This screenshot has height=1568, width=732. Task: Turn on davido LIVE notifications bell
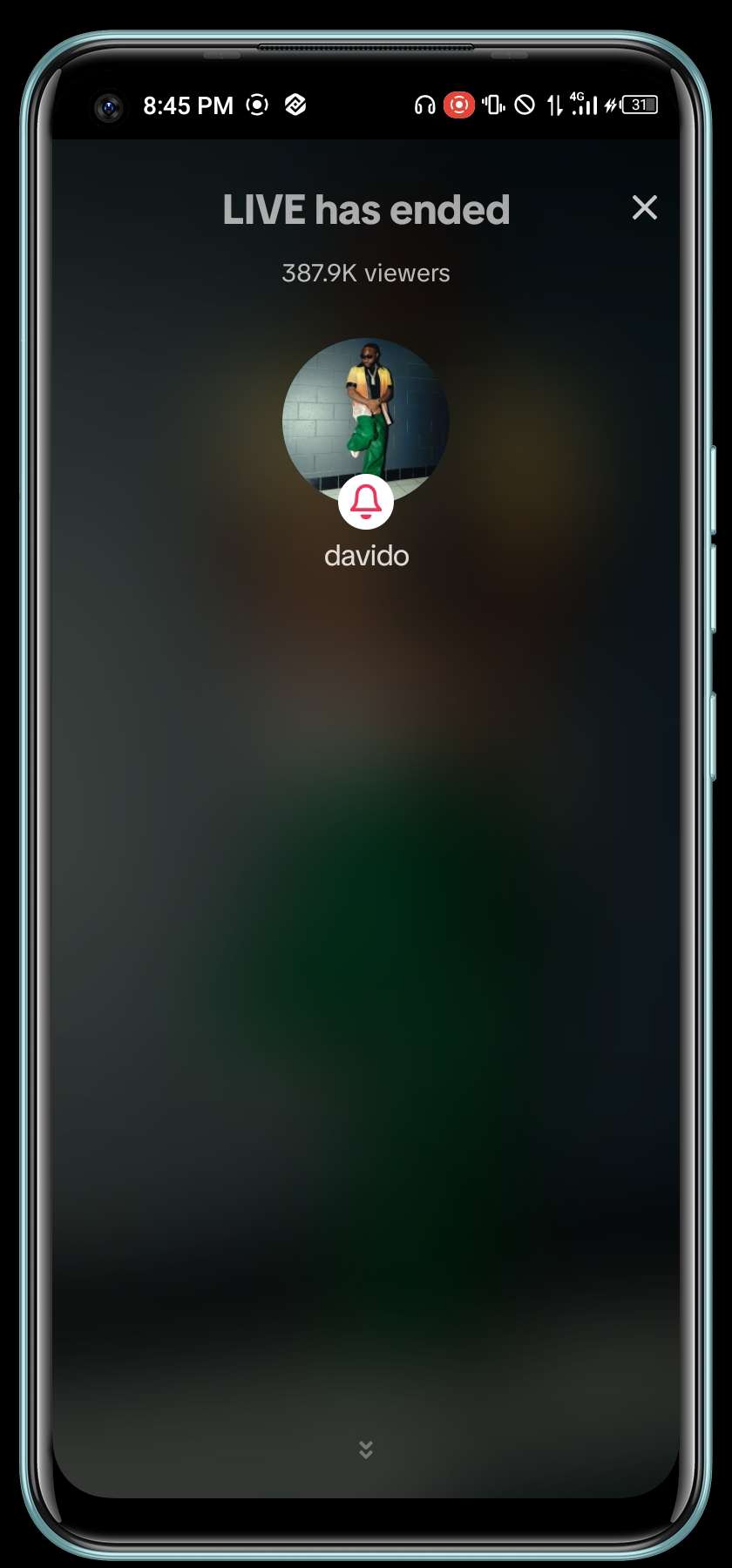[x=366, y=502]
